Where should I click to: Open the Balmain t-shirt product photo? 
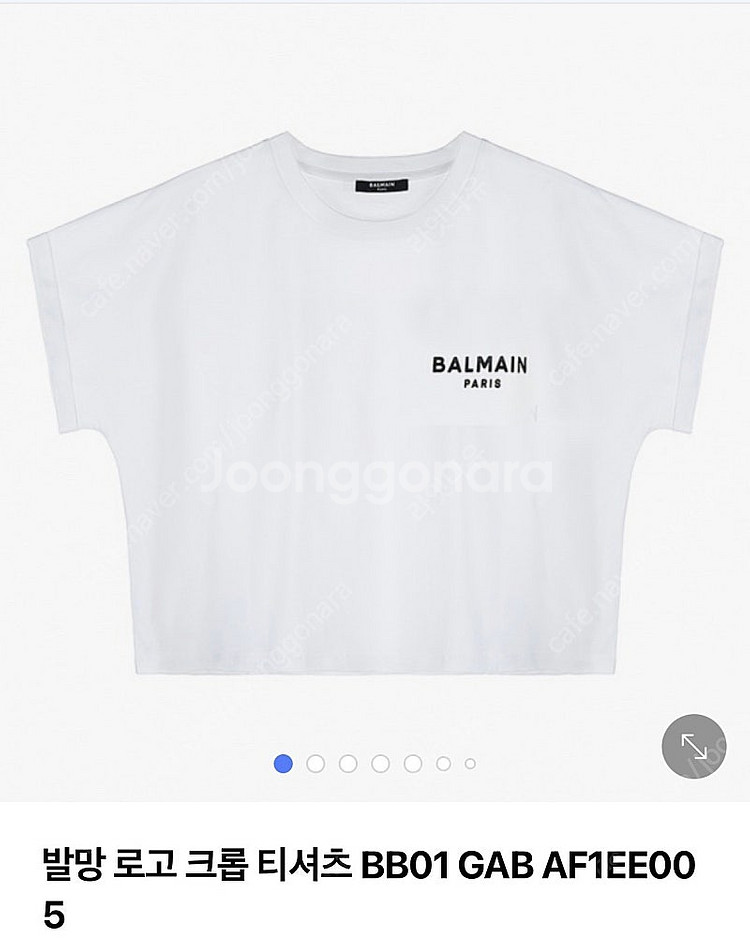coord(375,400)
